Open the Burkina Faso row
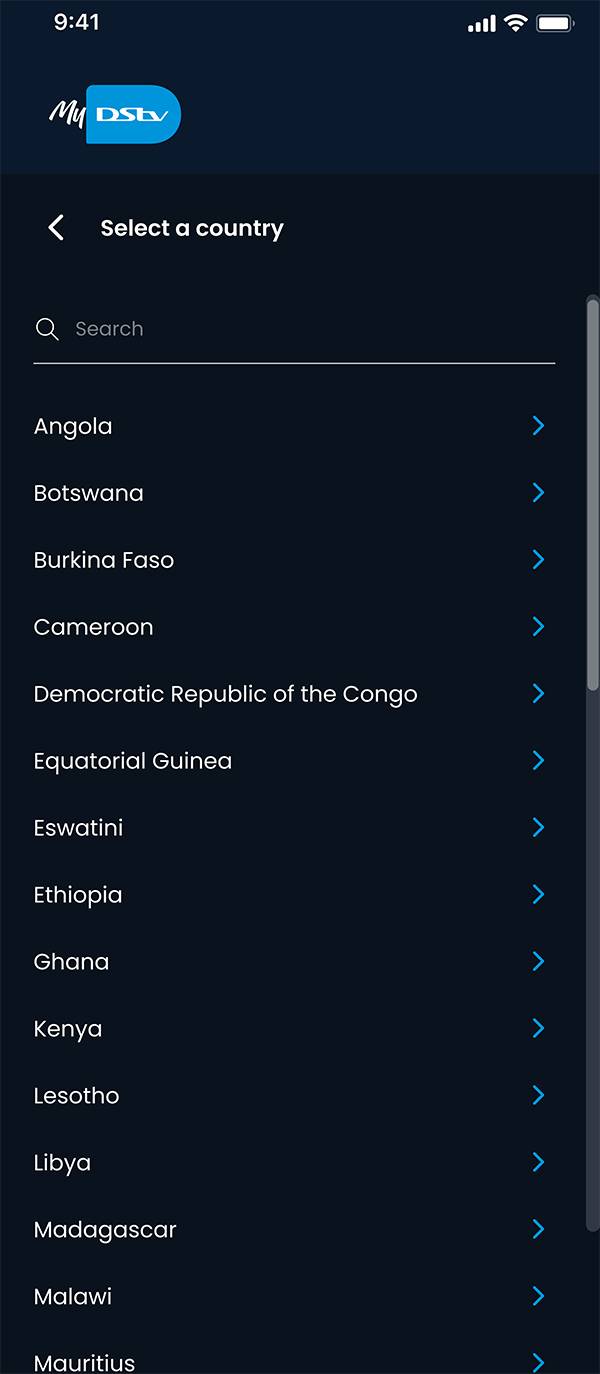Image resolution: width=600 pixels, height=1374 pixels. pyautogui.click(x=290, y=560)
